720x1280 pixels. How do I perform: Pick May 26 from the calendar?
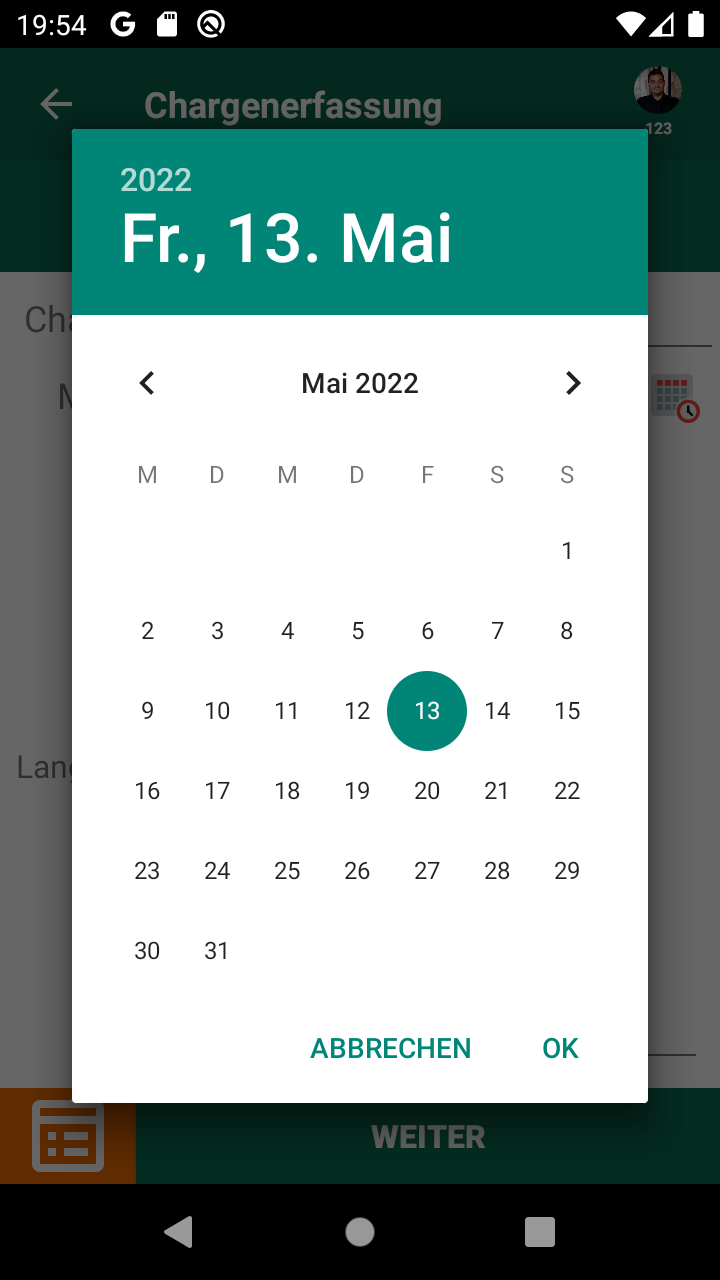[357, 871]
